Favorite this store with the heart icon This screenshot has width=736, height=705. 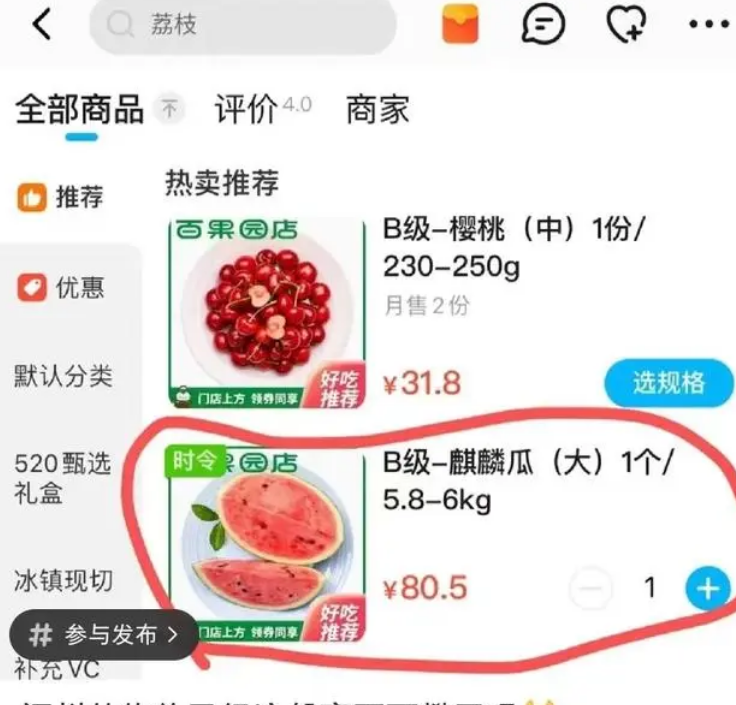pyautogui.click(x=627, y=25)
